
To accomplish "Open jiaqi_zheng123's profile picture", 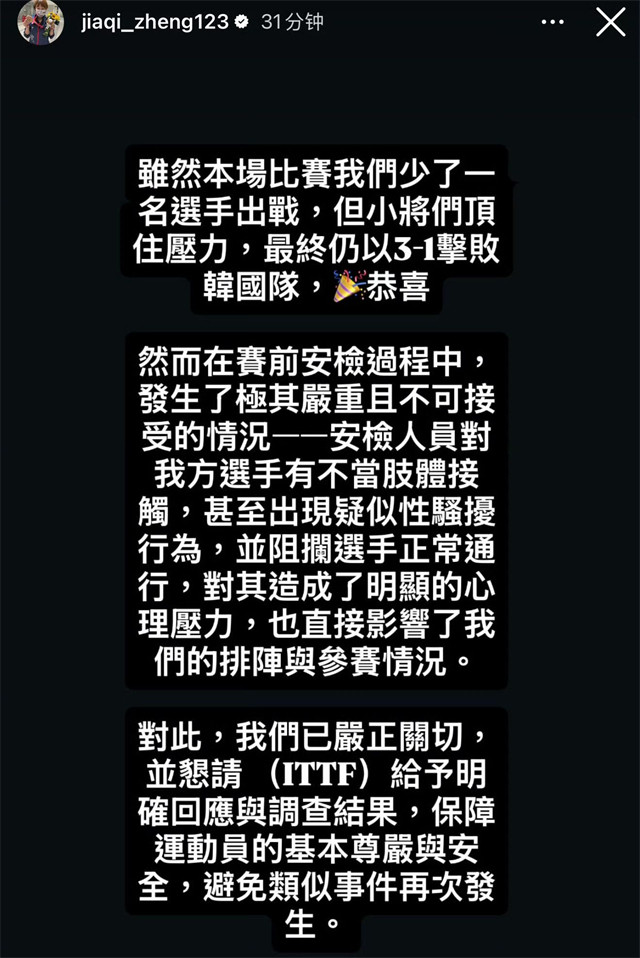I will pyautogui.click(x=40, y=22).
